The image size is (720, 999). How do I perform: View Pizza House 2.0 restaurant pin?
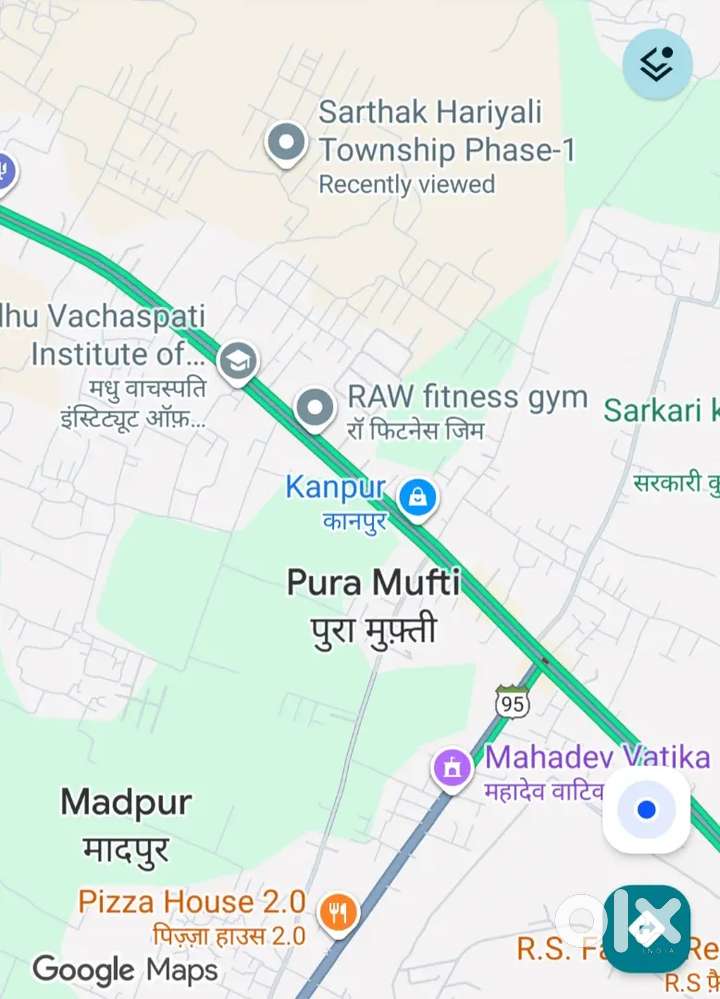pyautogui.click(x=340, y=912)
